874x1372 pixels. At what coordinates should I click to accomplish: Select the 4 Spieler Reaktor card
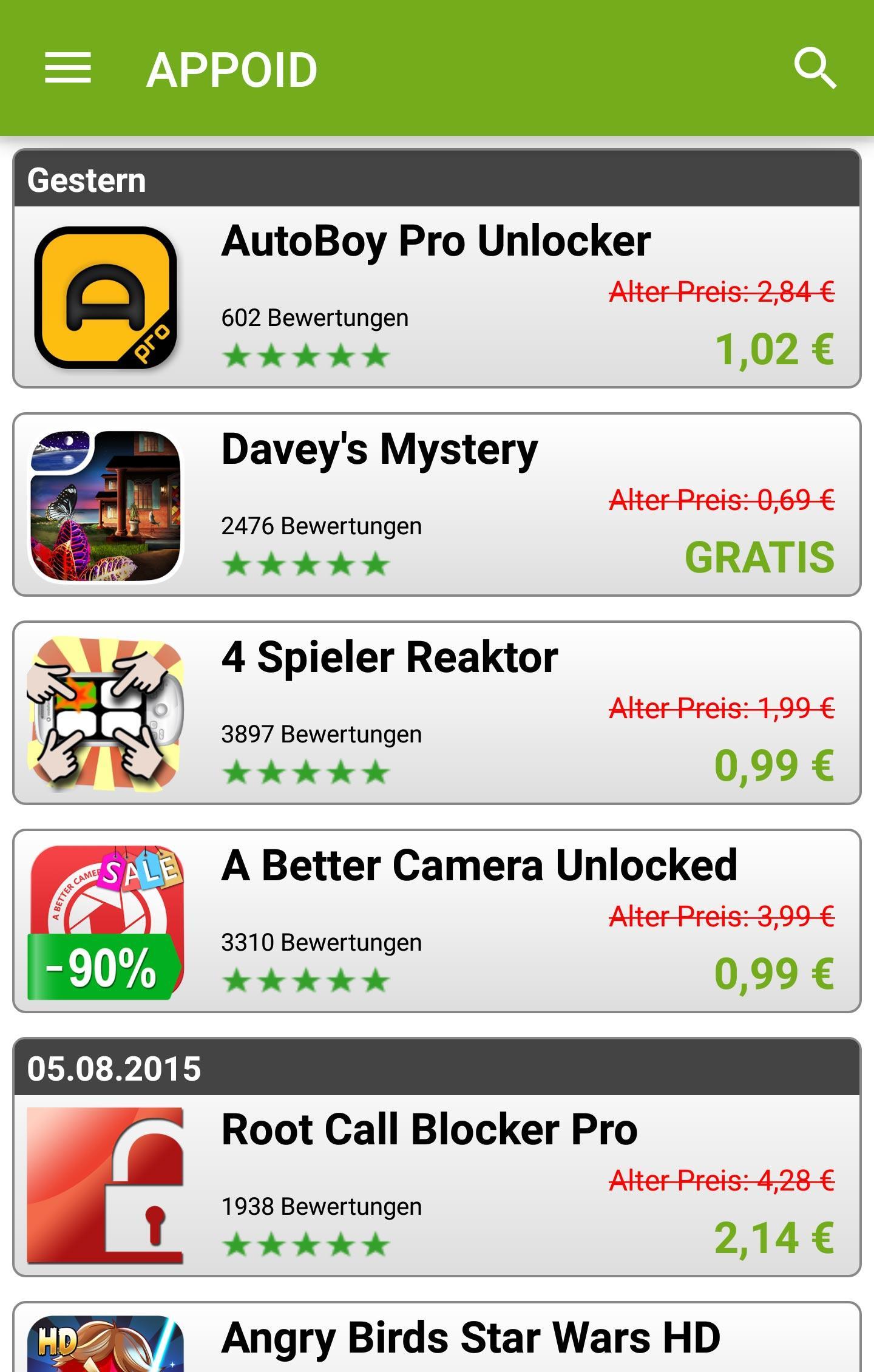[x=436, y=713]
